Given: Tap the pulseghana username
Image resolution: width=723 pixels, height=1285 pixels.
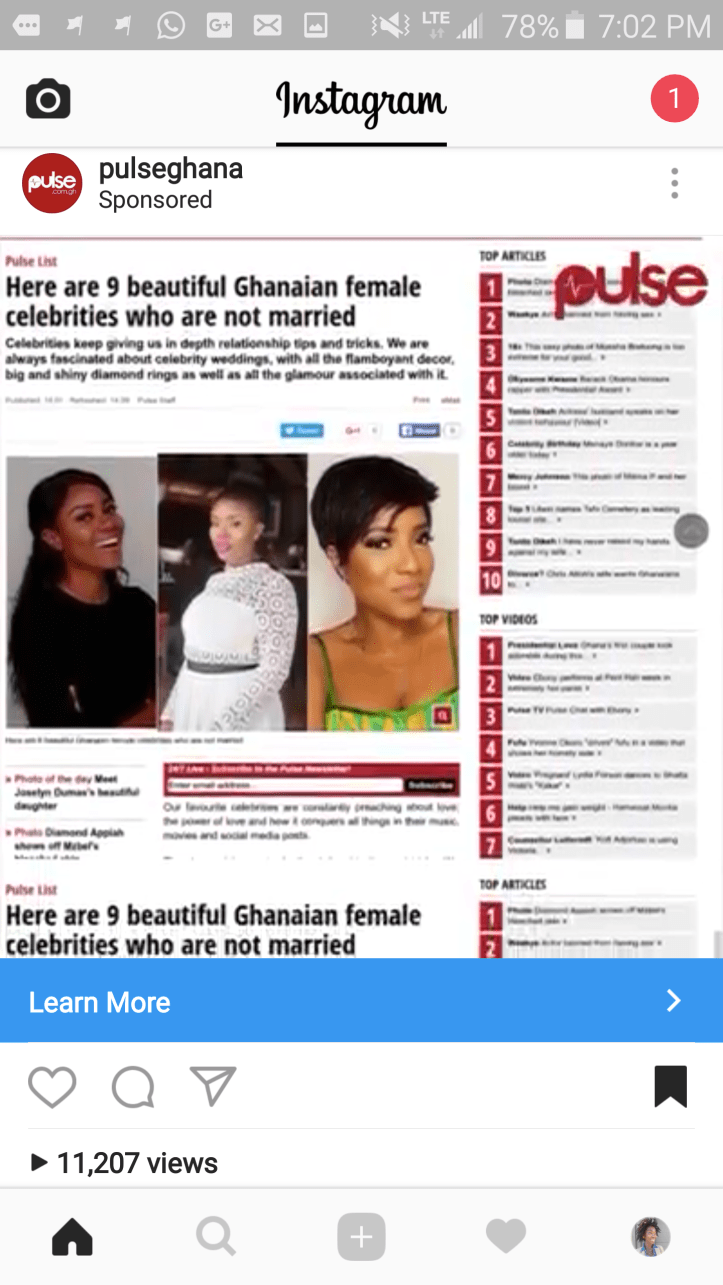Looking at the screenshot, I should 171,169.
